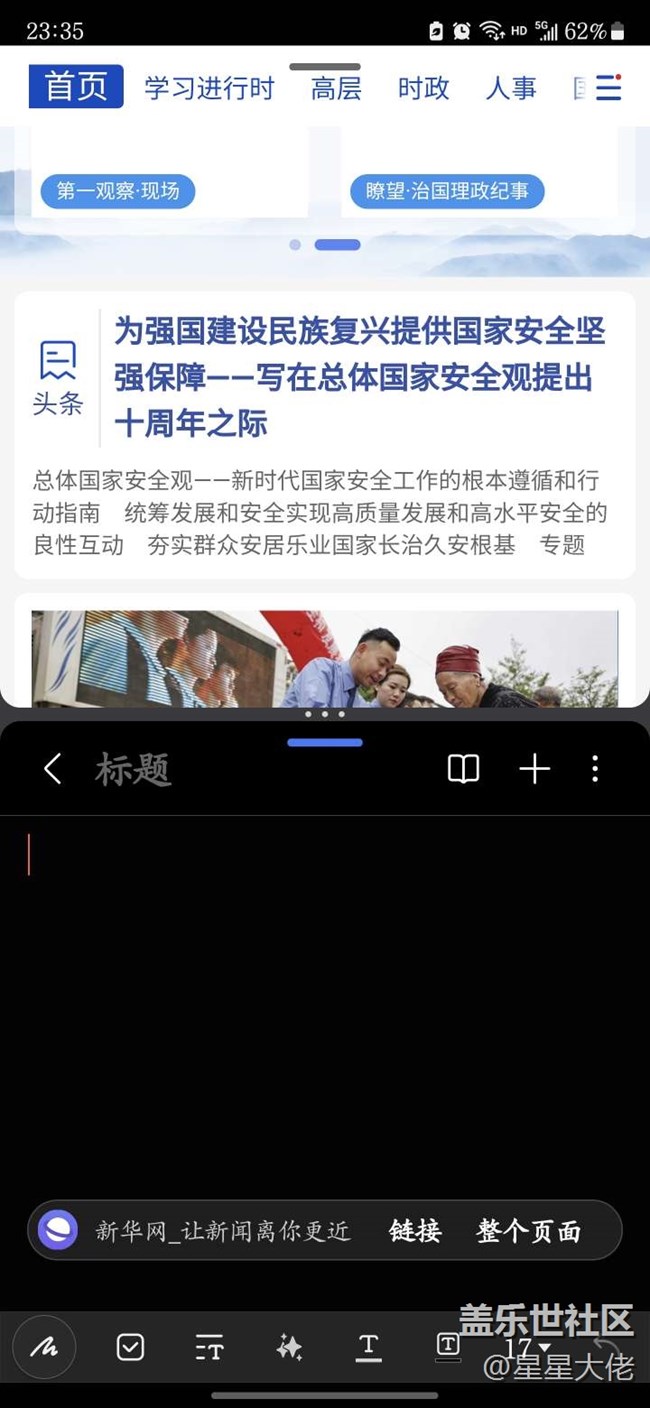Open the 瞭望·治国理政纪事 chip
This screenshot has width=650, height=1408.
coord(447,191)
